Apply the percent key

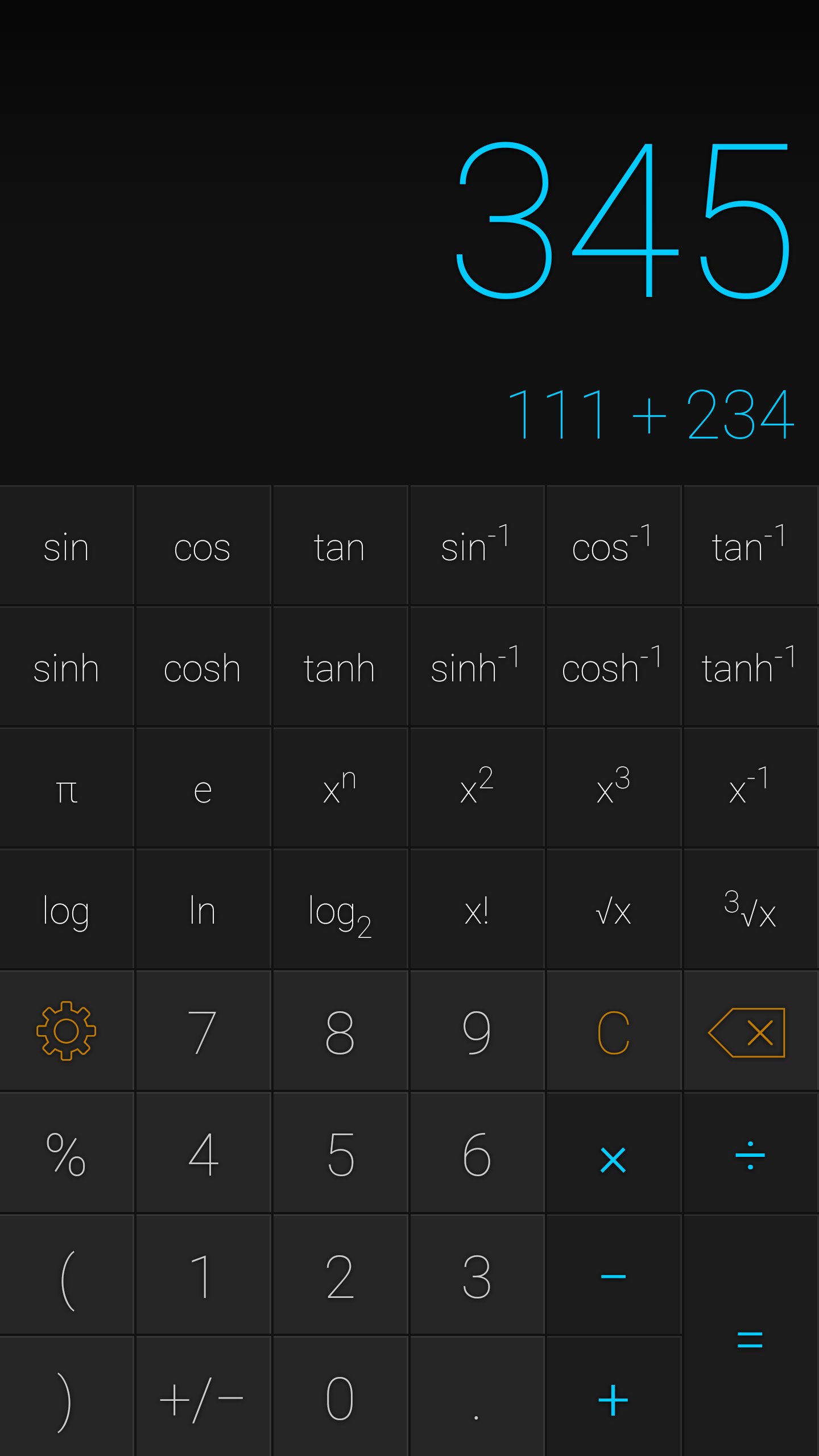point(67,1153)
